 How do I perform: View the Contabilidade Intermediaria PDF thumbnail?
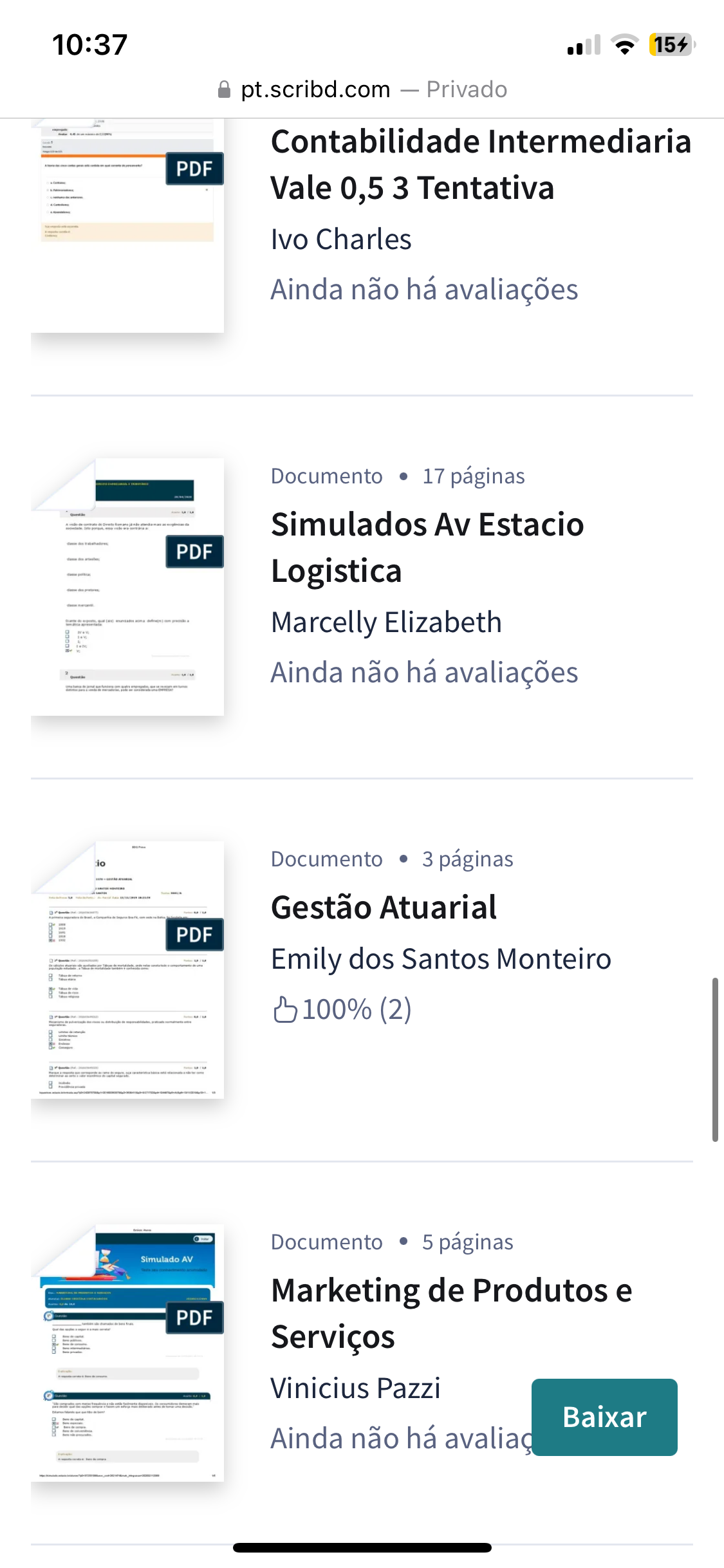[127, 225]
